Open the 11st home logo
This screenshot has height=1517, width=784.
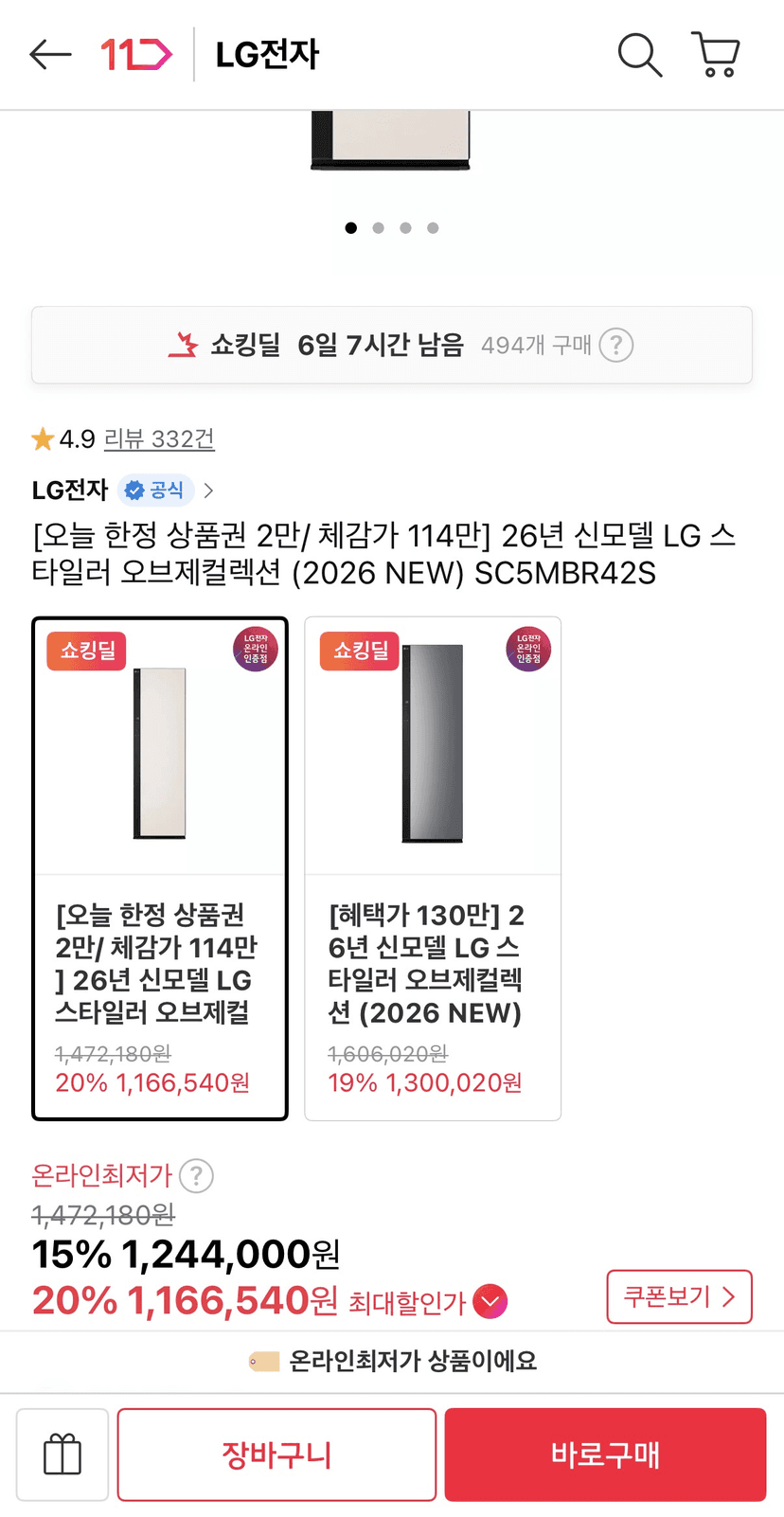point(136,55)
